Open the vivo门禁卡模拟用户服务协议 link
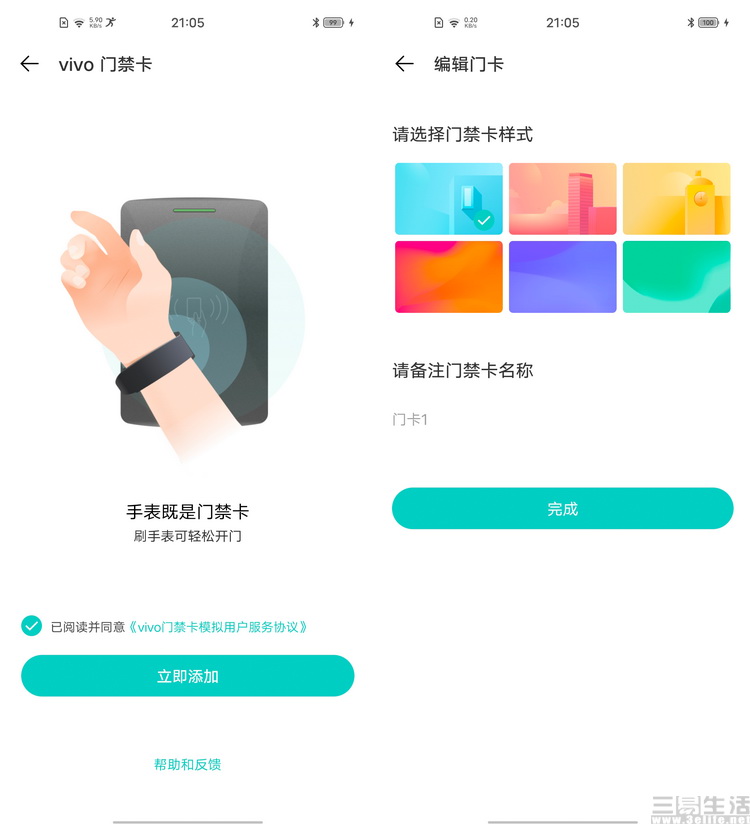Viewport: 750px width, 825px height. tap(218, 627)
